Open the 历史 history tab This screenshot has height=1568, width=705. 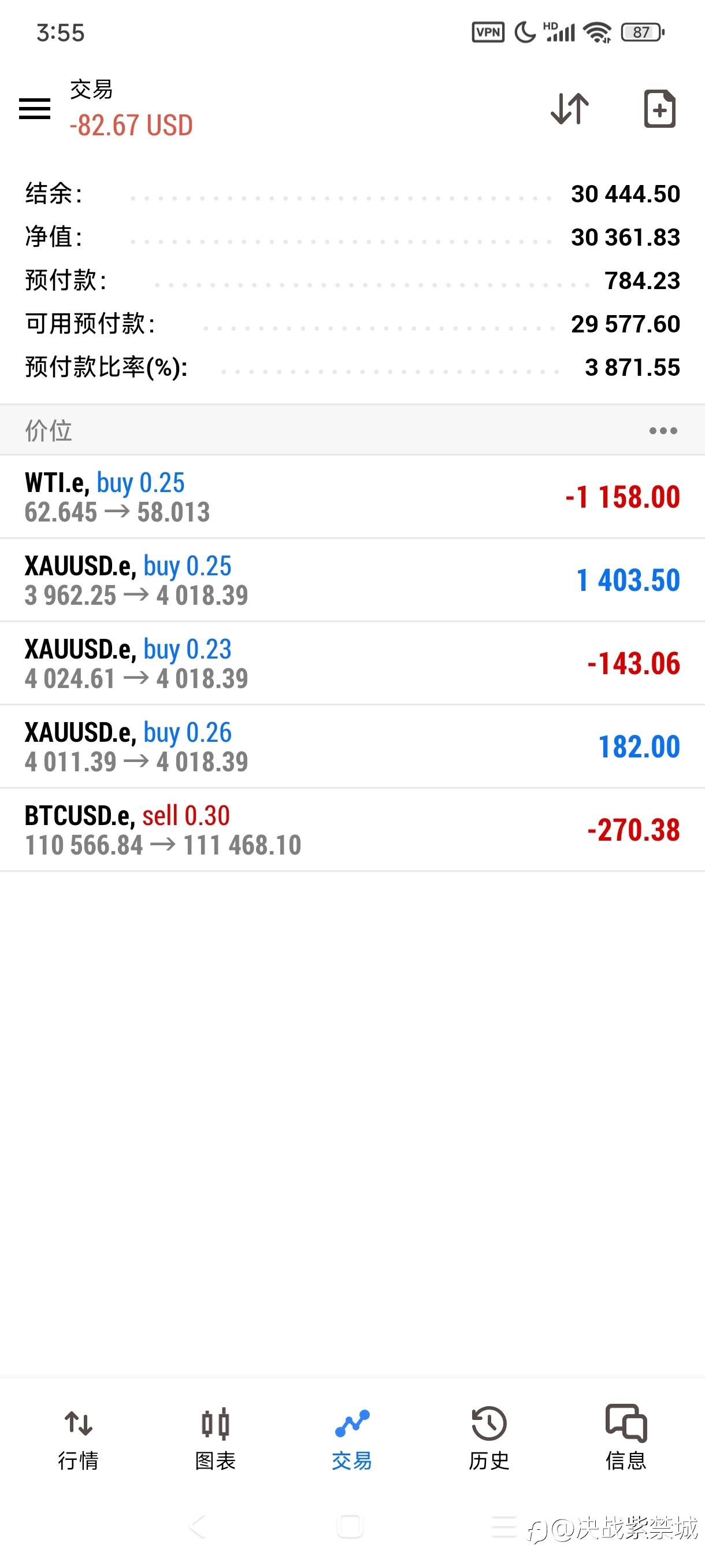coord(489,1439)
